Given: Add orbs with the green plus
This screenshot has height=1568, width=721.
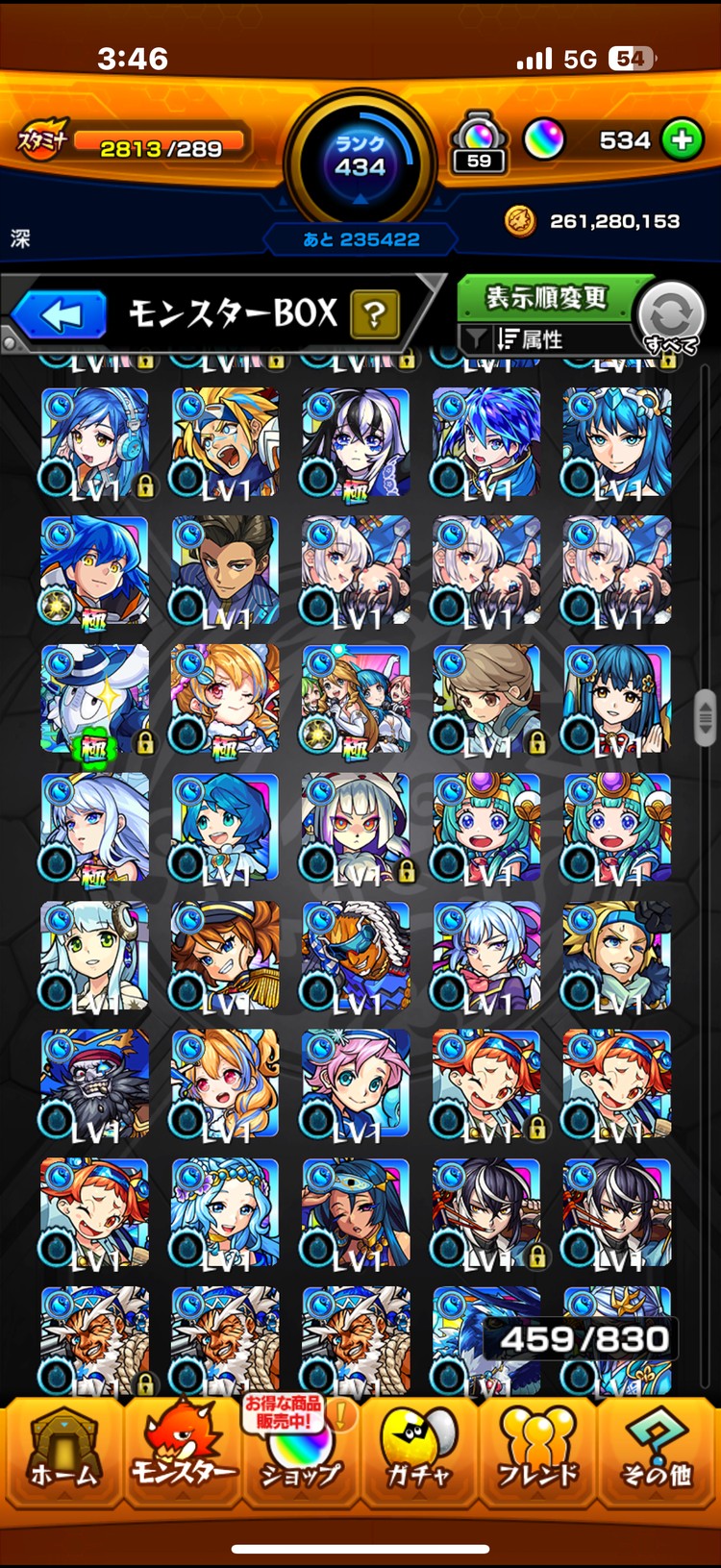Looking at the screenshot, I should [x=682, y=140].
